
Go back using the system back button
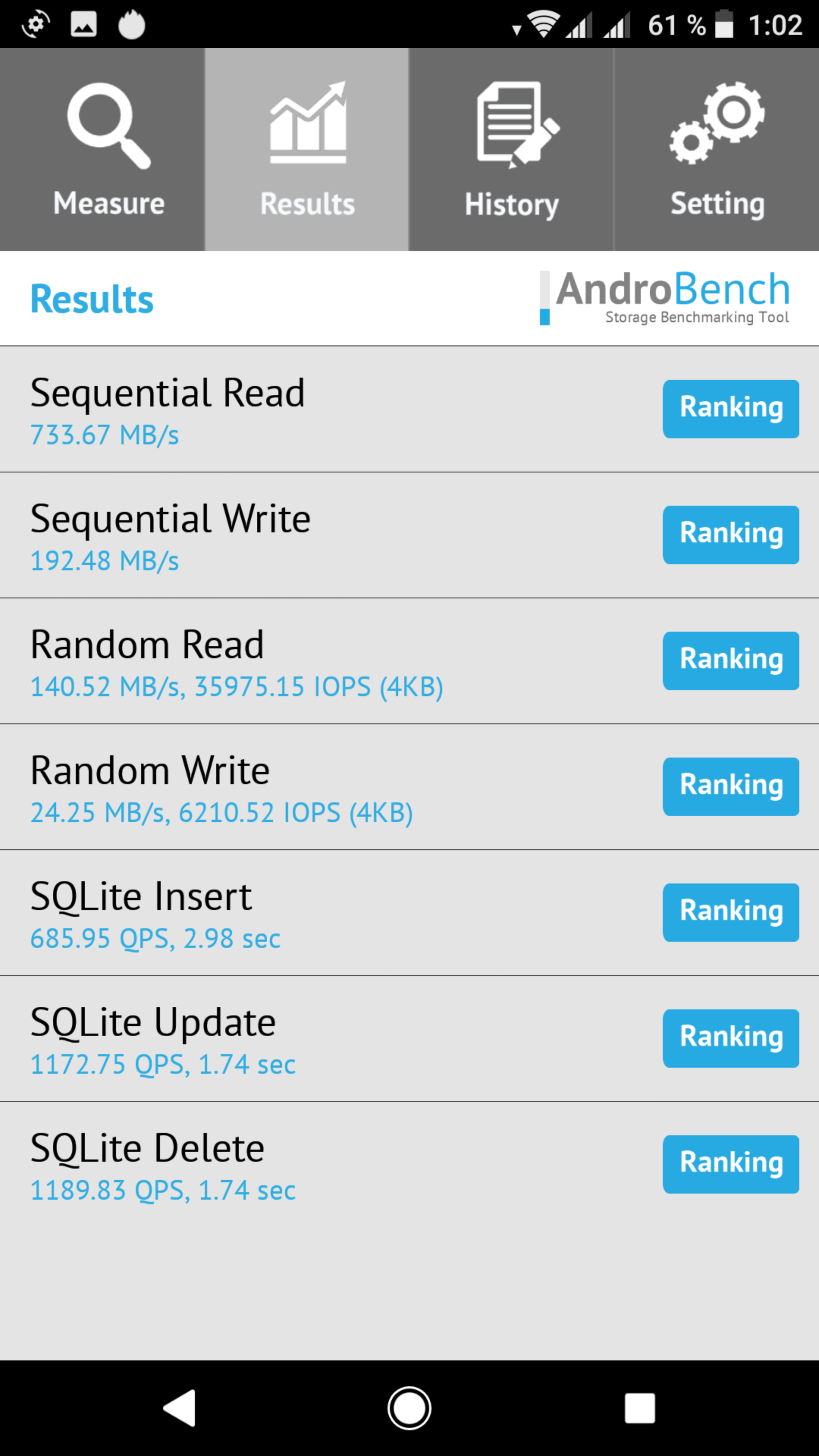(180, 1407)
